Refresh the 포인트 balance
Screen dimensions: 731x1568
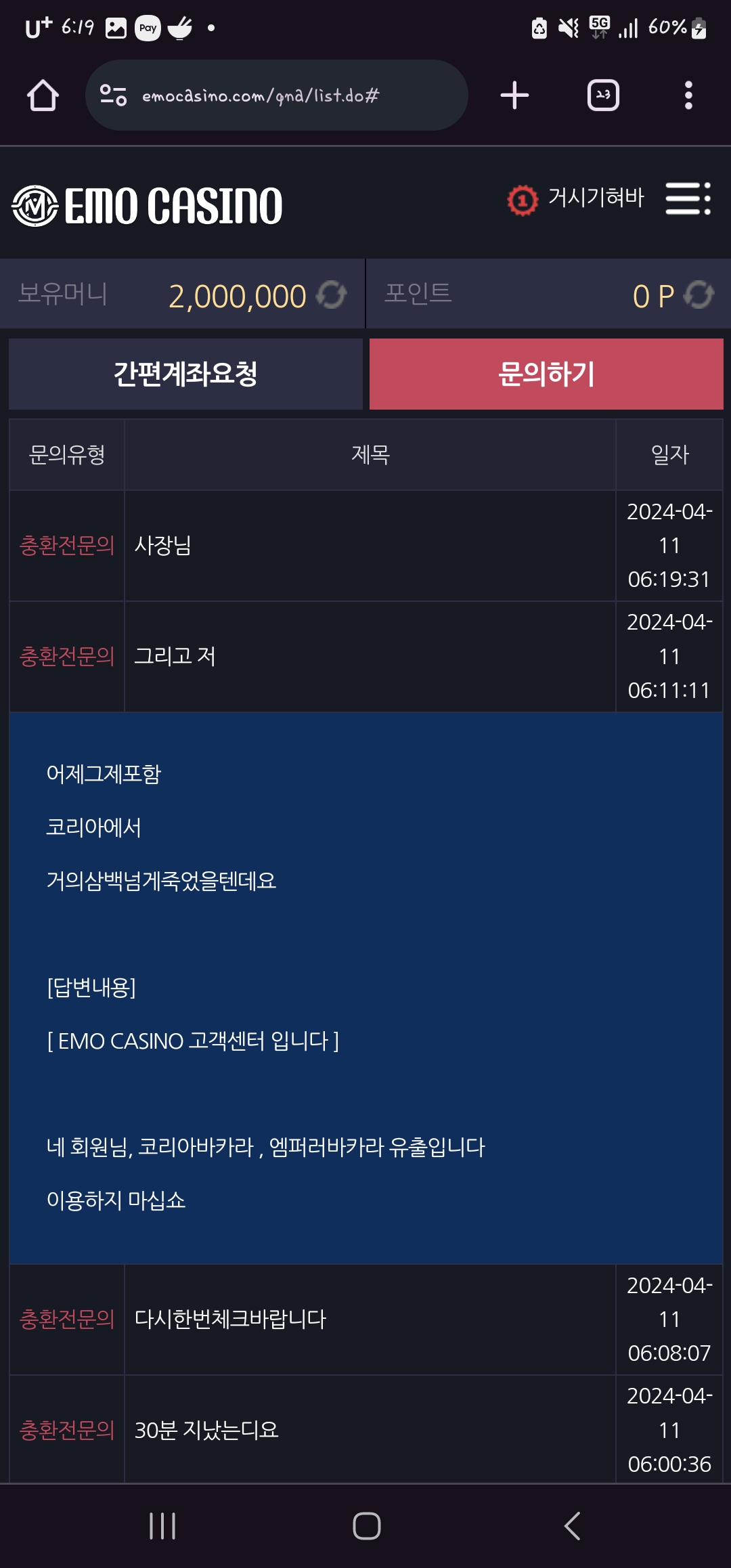click(x=699, y=295)
